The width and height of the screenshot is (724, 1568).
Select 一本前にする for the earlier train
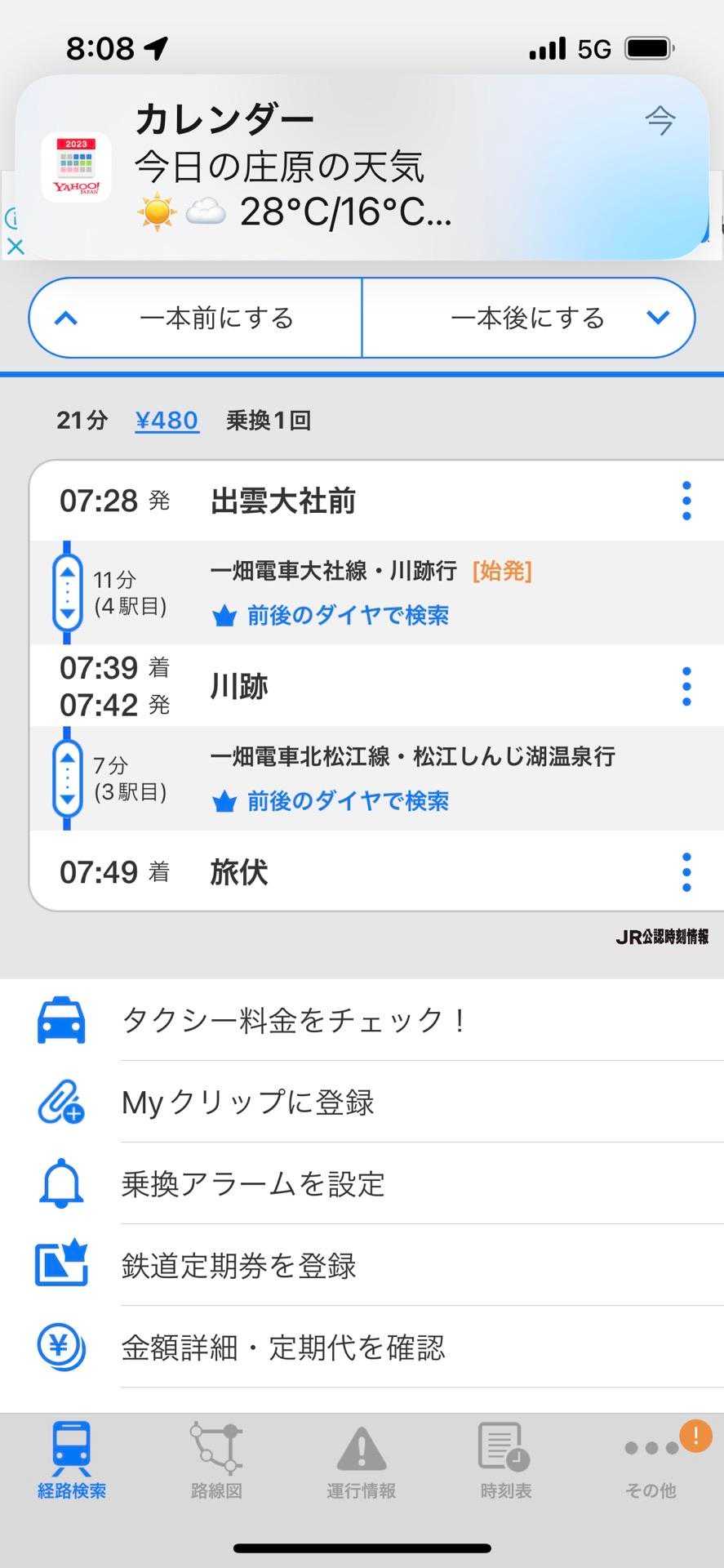pos(196,318)
